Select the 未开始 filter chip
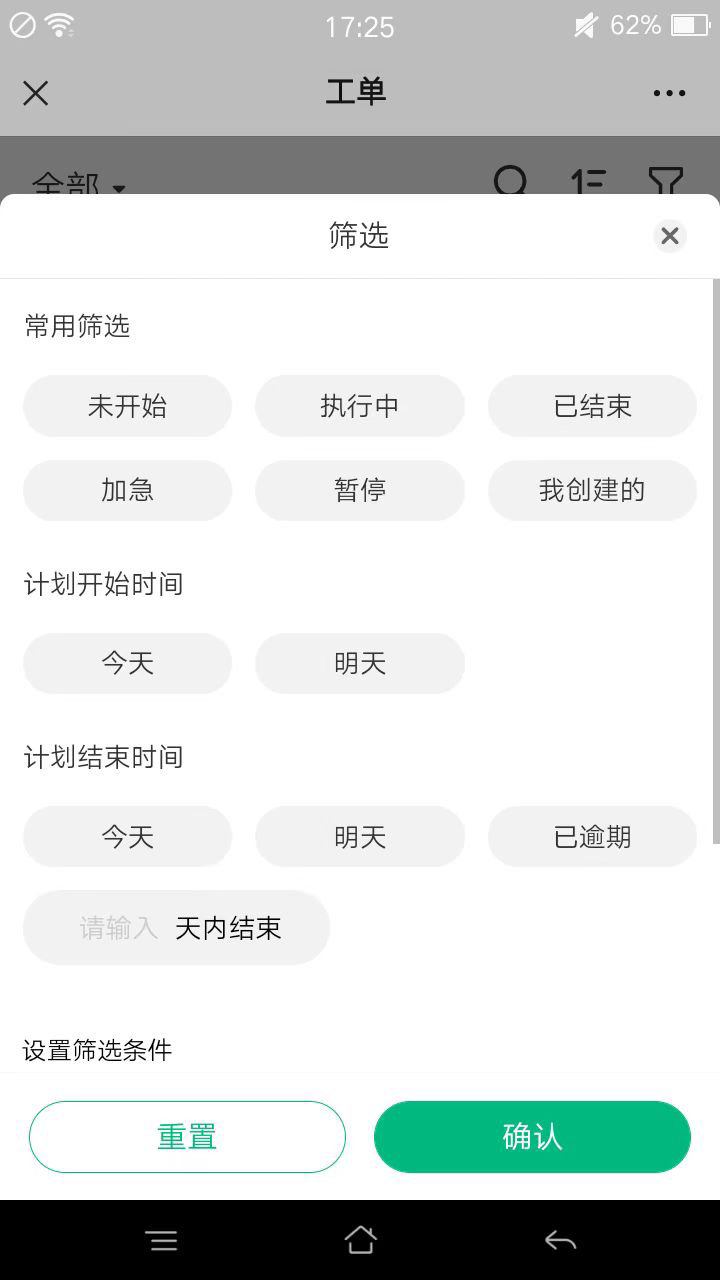Screen dimensions: 720x1280 tap(128, 406)
